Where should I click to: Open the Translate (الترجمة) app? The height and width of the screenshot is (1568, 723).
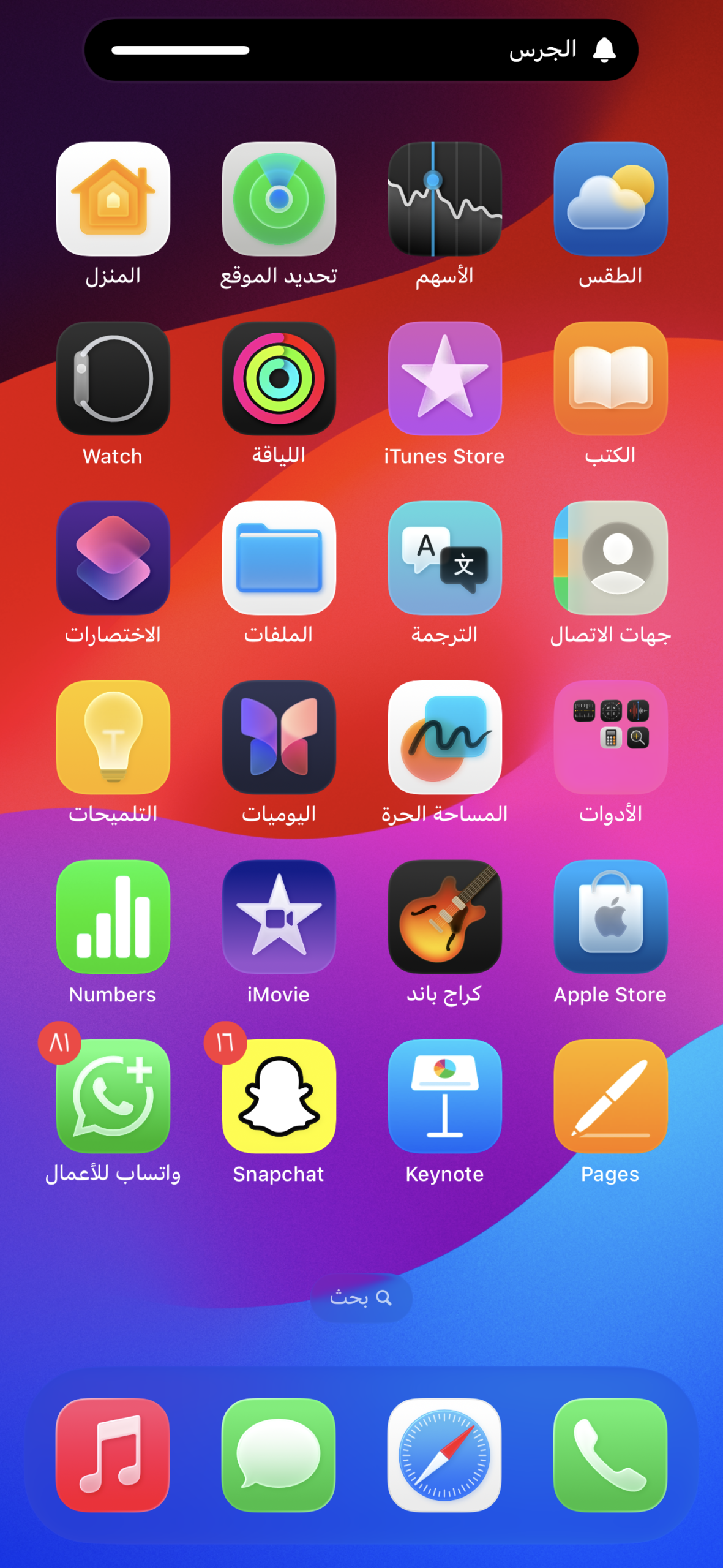coord(444,558)
